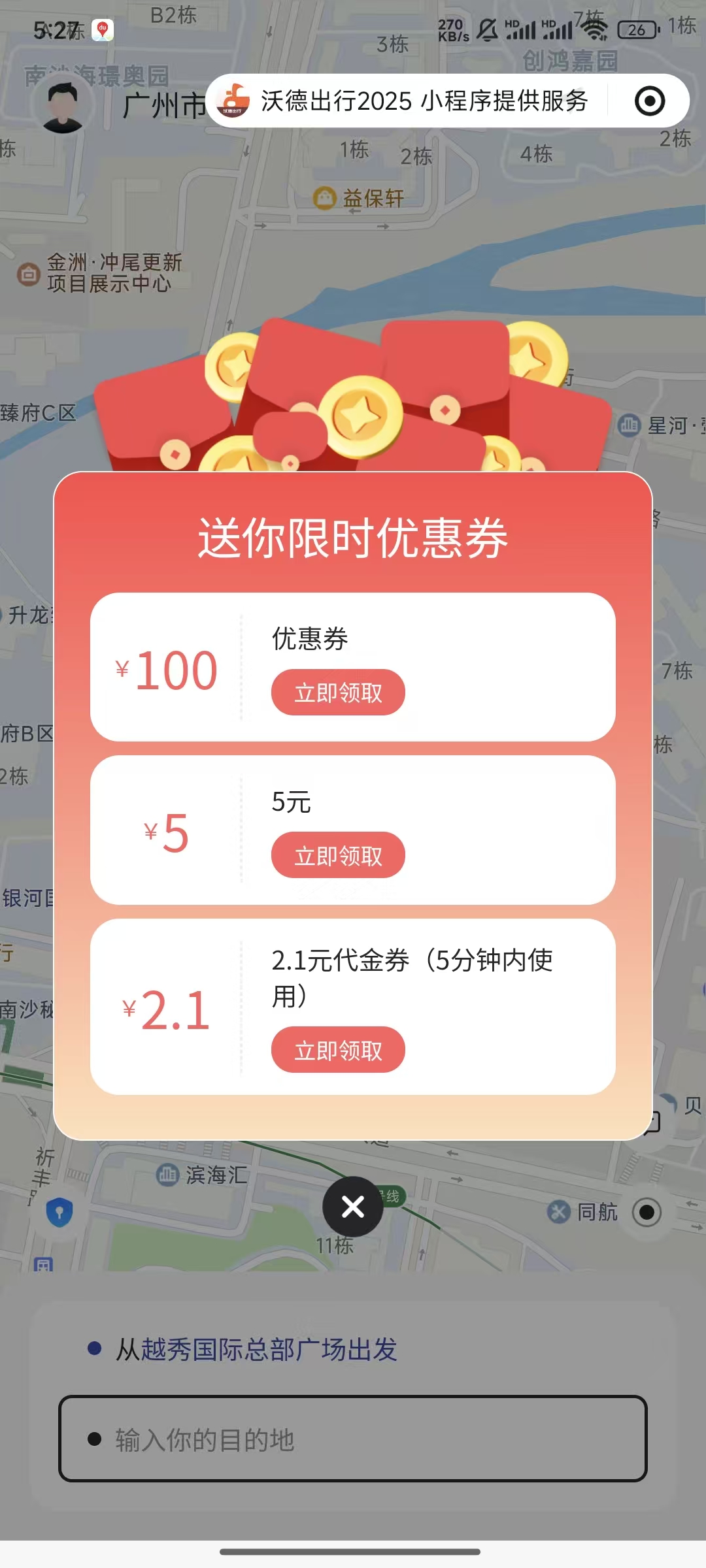
Task: Enter your destination in 输入你的目的地
Action: click(353, 1439)
